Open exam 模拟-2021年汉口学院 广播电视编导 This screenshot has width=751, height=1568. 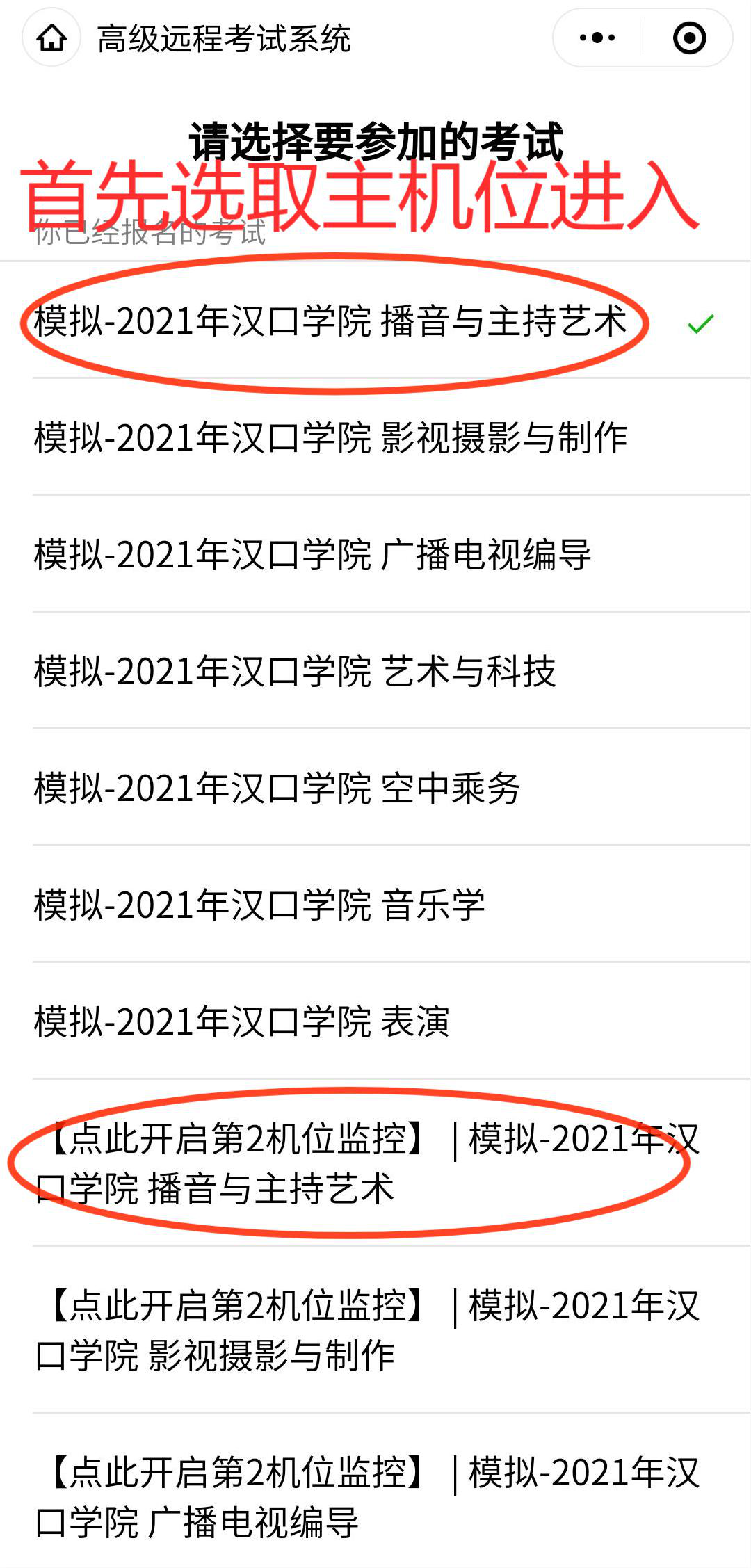coord(313,555)
